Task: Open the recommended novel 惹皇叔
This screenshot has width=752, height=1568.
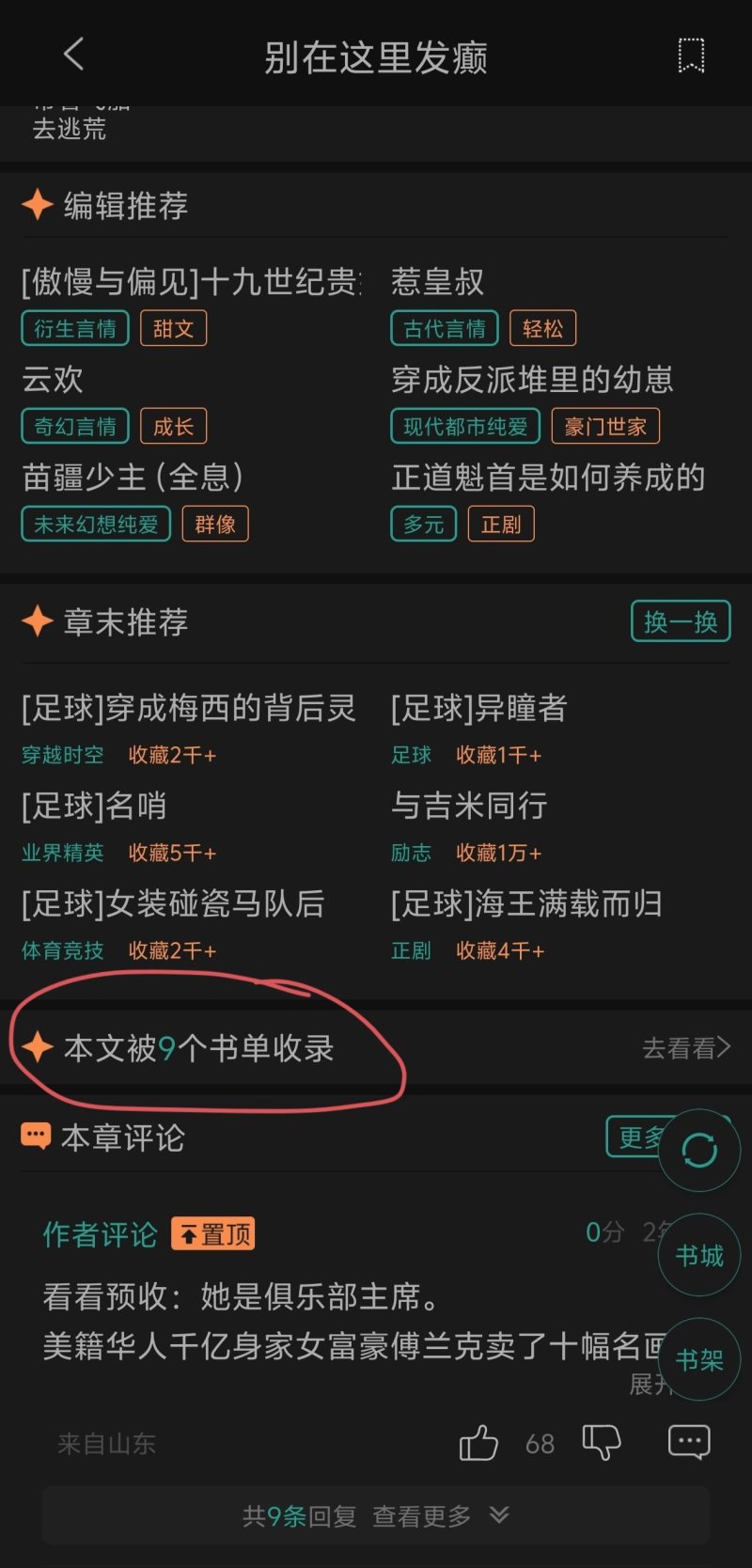Action: [438, 281]
